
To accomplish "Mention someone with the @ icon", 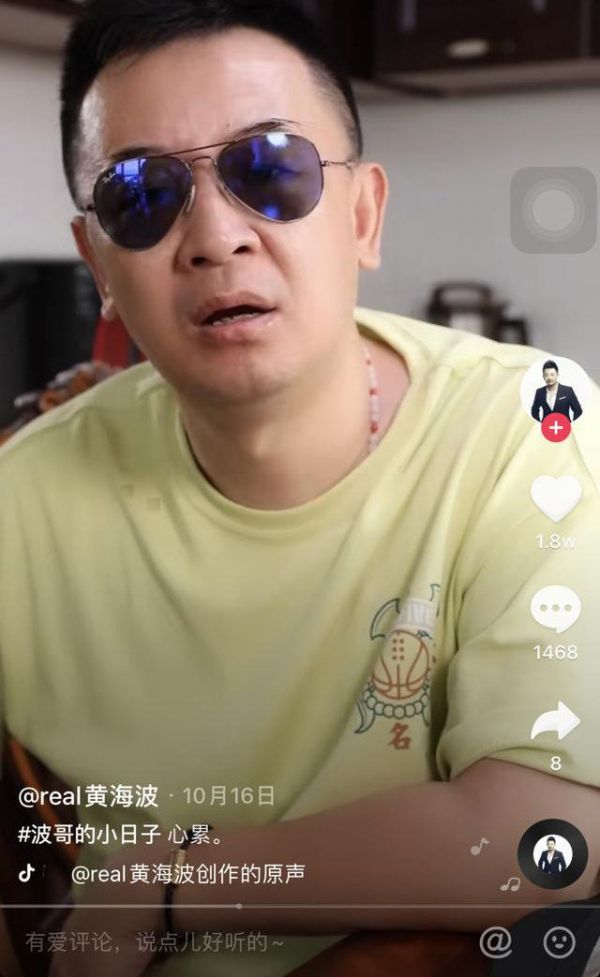I will point(495,941).
